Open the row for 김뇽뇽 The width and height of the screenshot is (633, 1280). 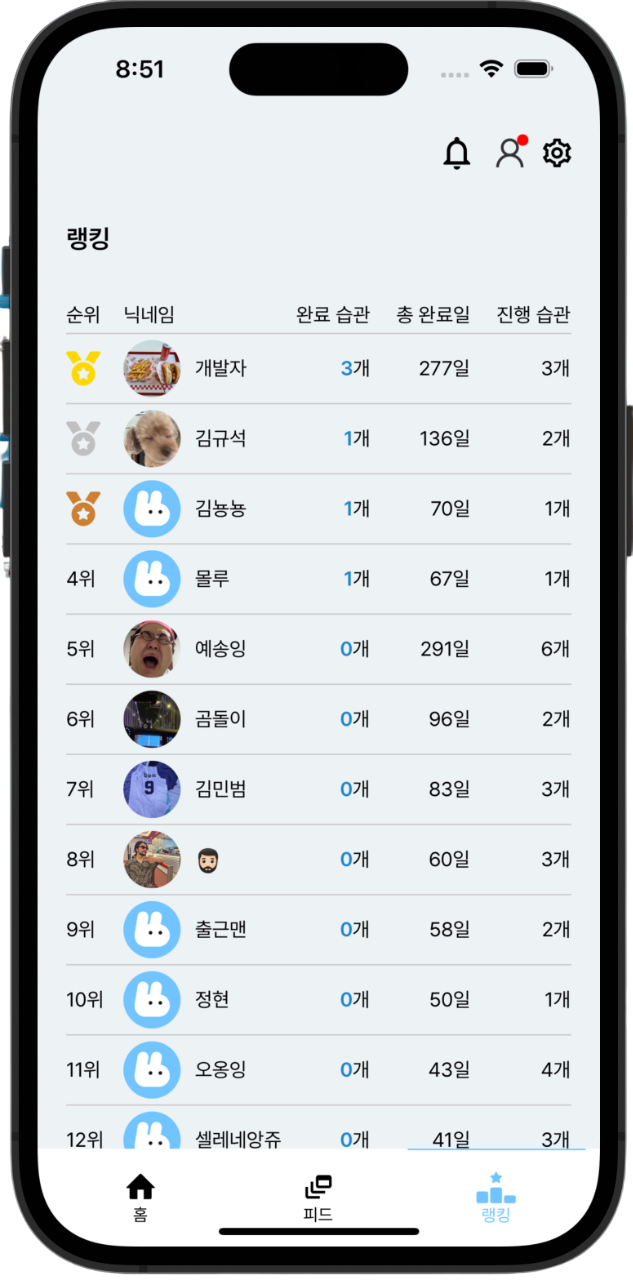click(x=319, y=509)
